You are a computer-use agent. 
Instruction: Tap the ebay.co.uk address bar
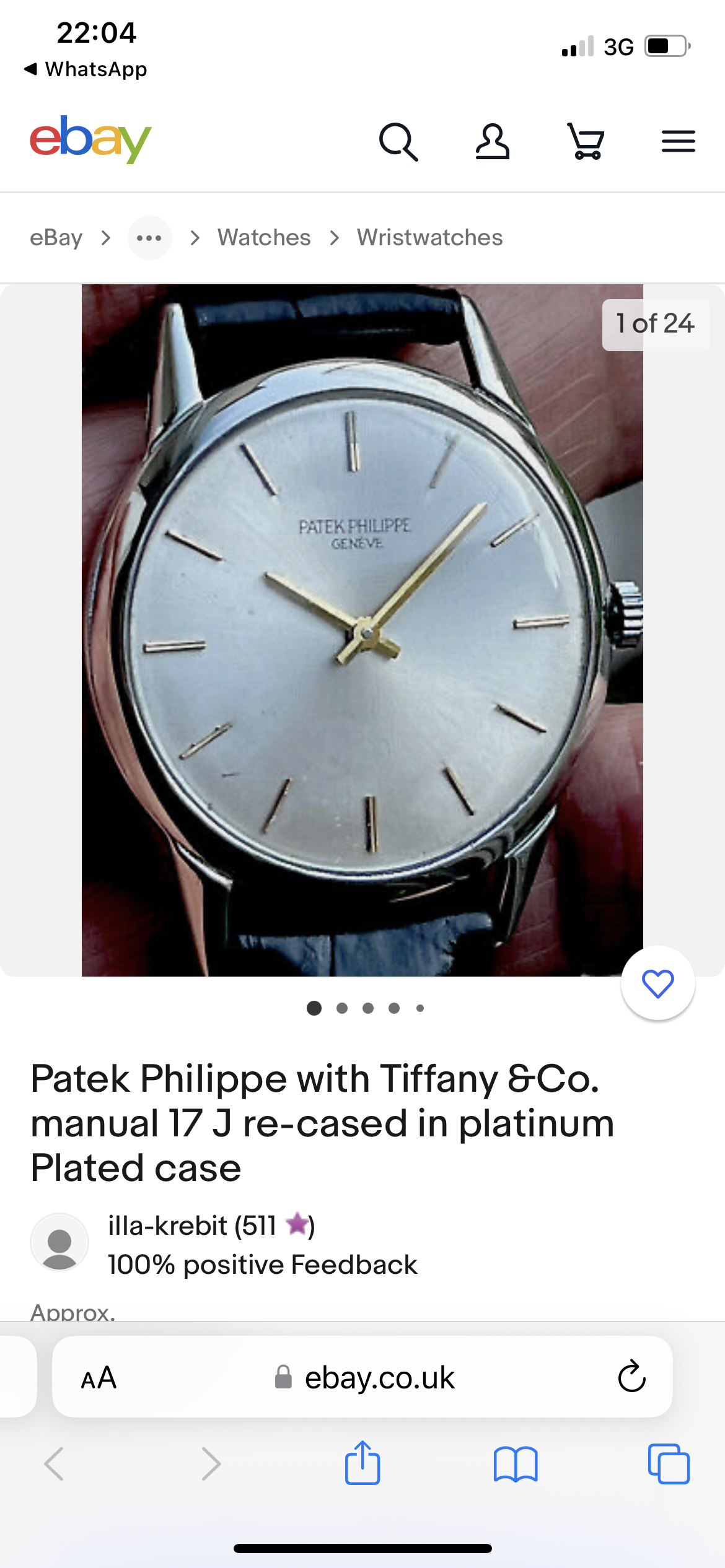click(x=379, y=1378)
